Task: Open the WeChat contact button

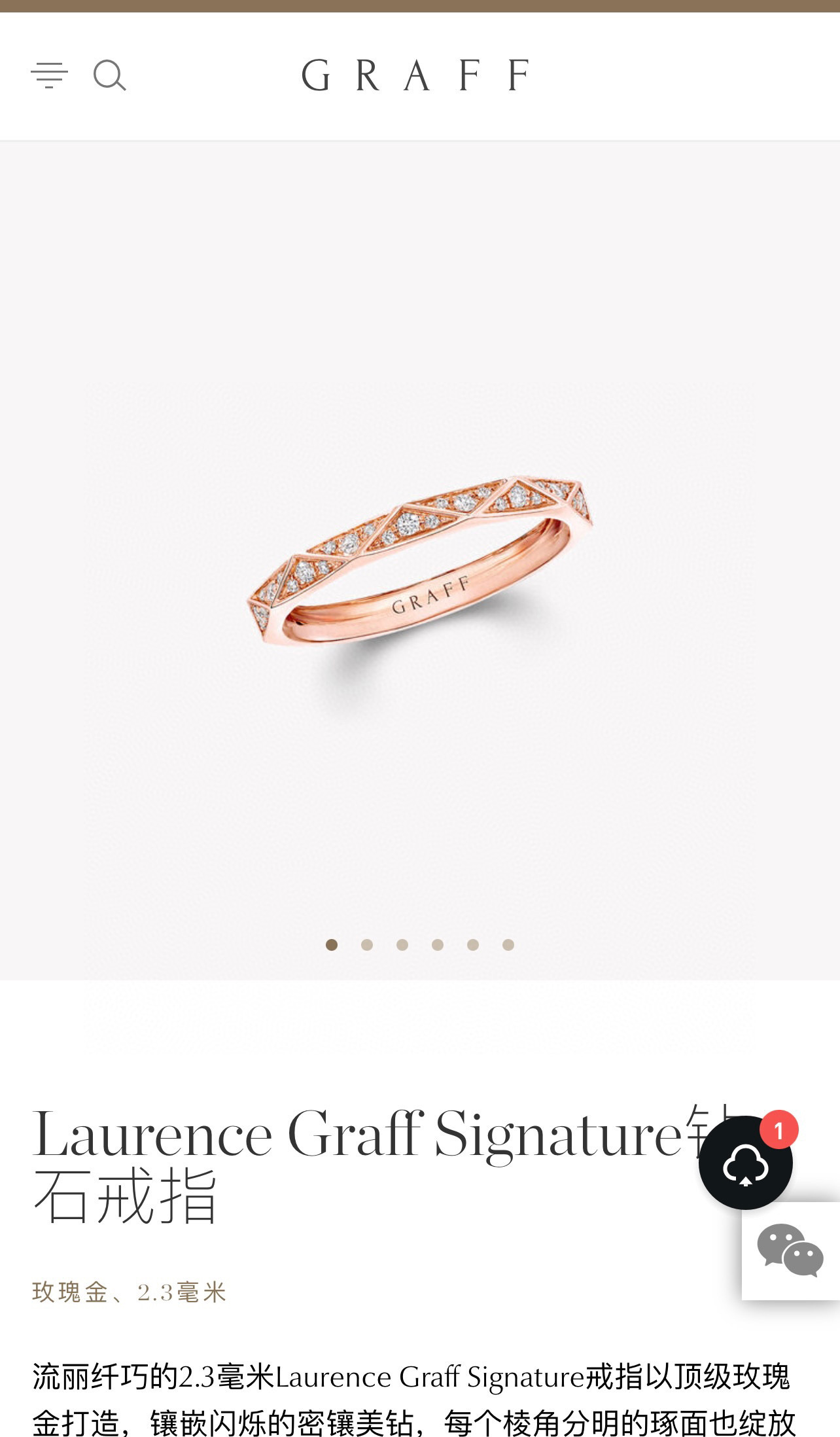Action: (790, 1251)
